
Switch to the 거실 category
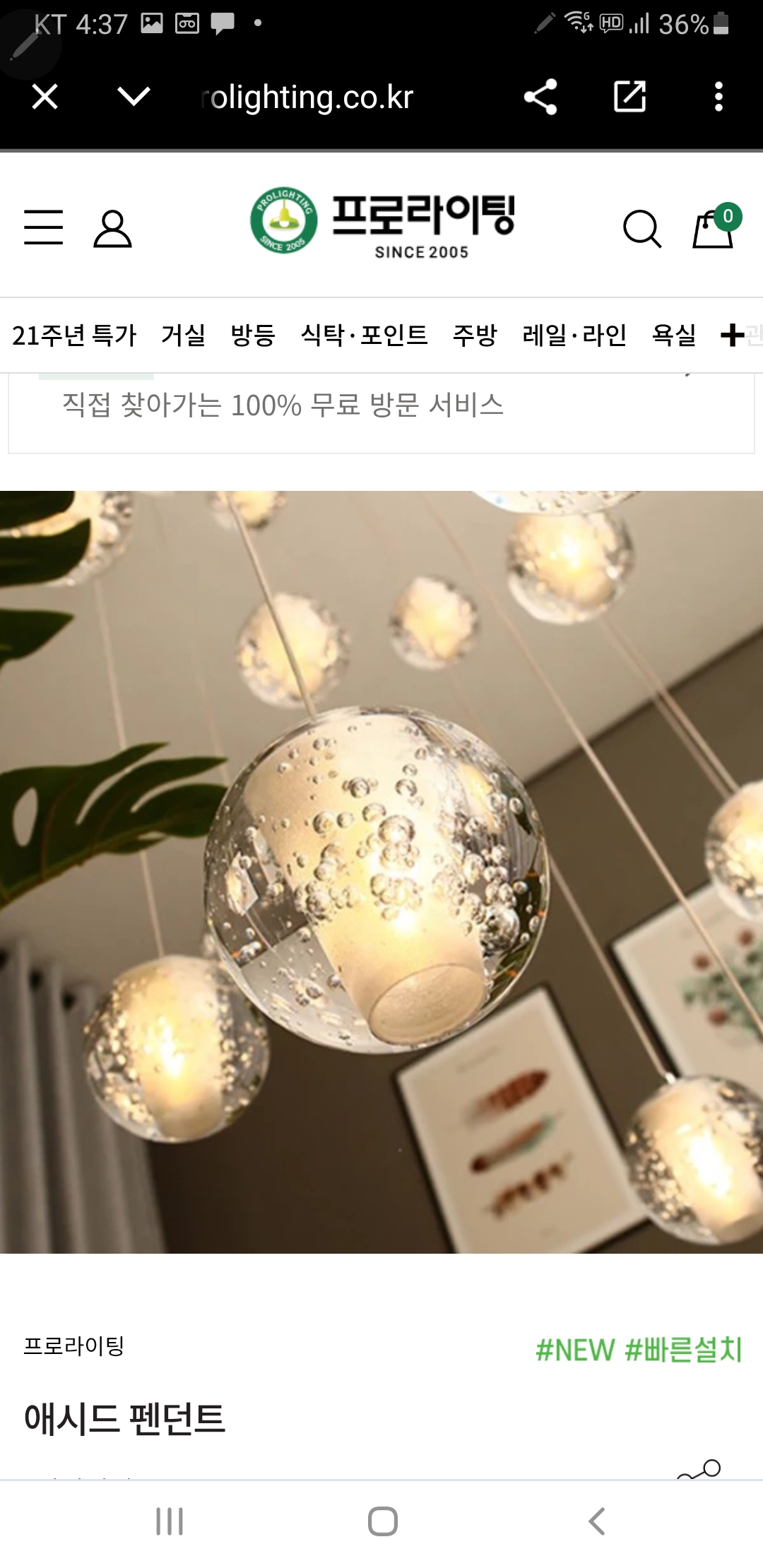pos(183,335)
